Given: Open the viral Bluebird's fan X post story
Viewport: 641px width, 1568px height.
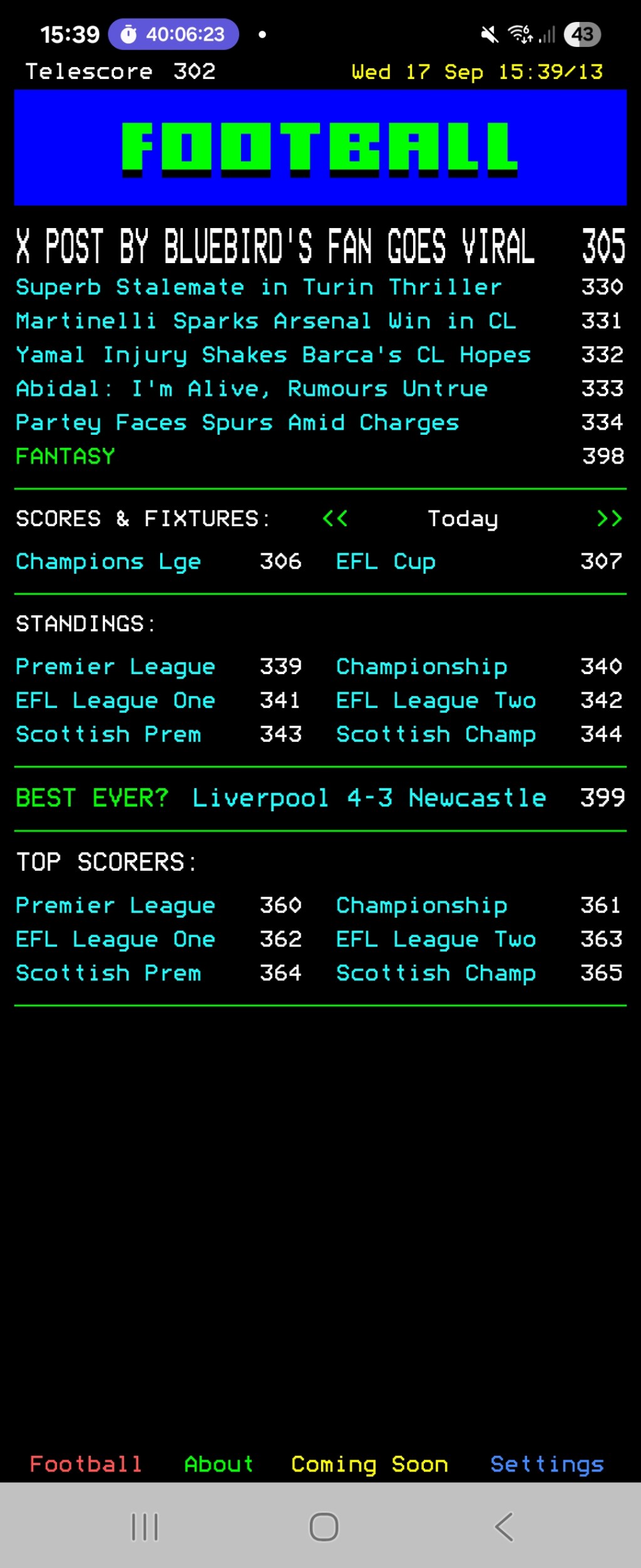Looking at the screenshot, I should (275, 246).
